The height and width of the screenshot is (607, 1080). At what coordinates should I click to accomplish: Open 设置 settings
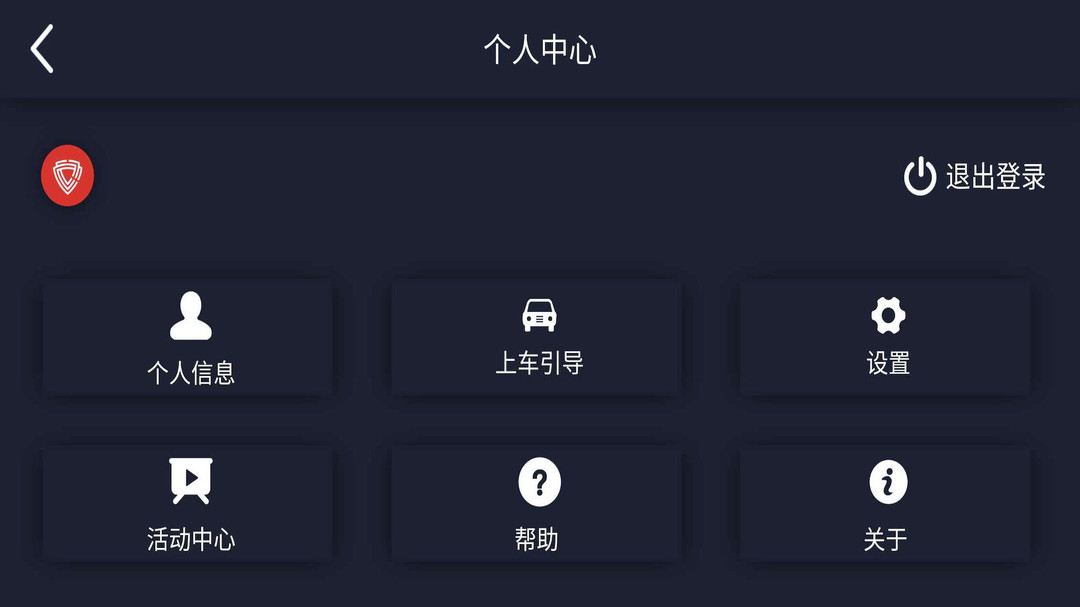[886, 338]
